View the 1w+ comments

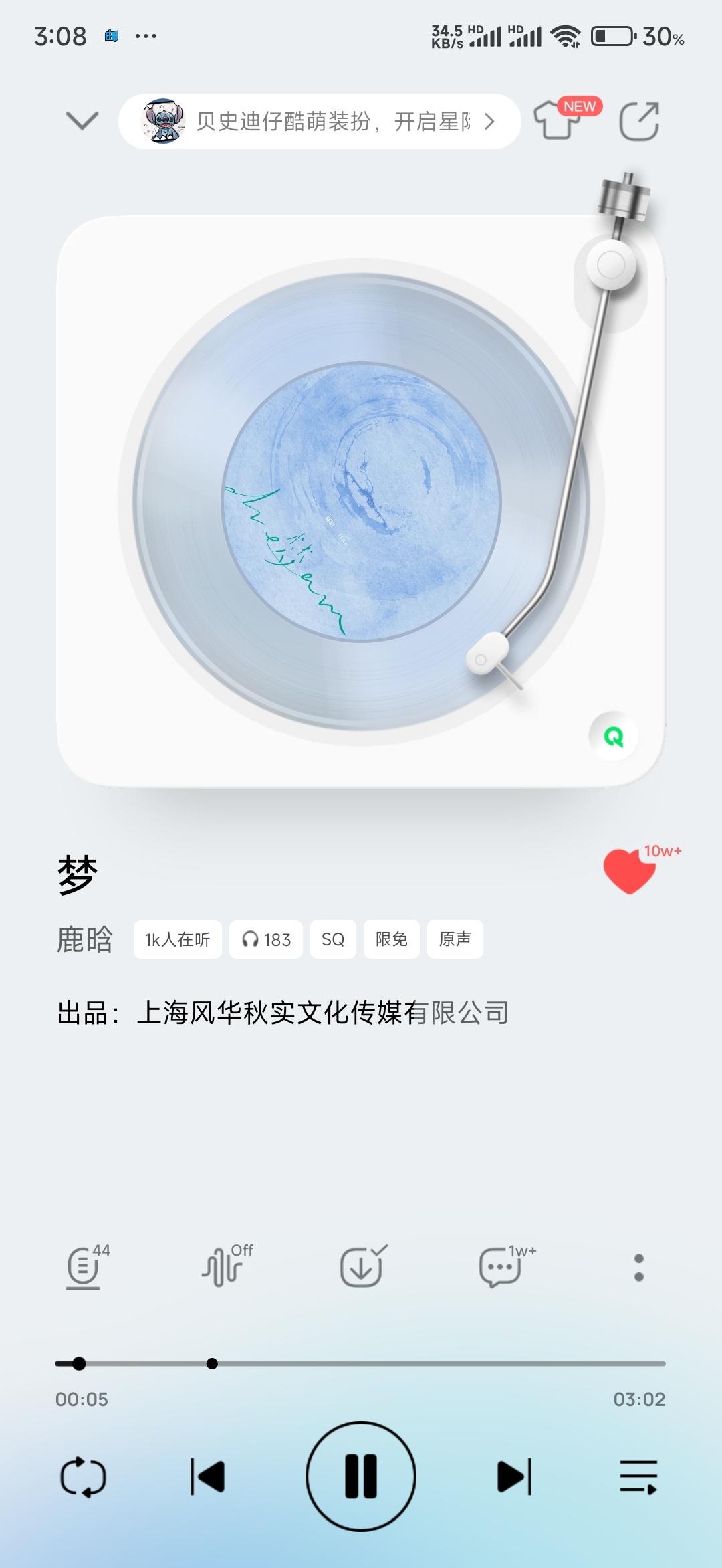[501, 1267]
